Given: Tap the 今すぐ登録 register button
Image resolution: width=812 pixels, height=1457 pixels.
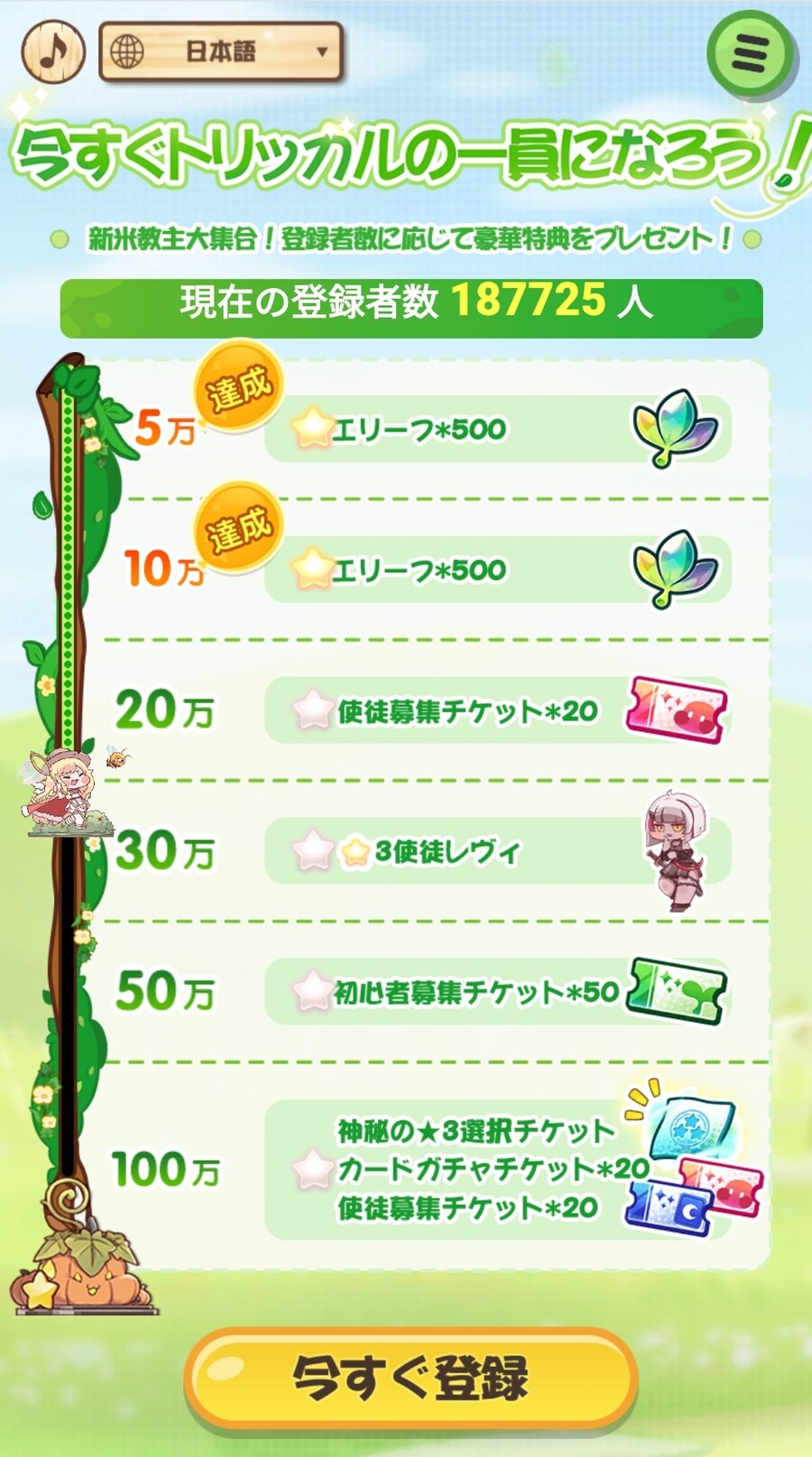Looking at the screenshot, I should pos(411,1378).
